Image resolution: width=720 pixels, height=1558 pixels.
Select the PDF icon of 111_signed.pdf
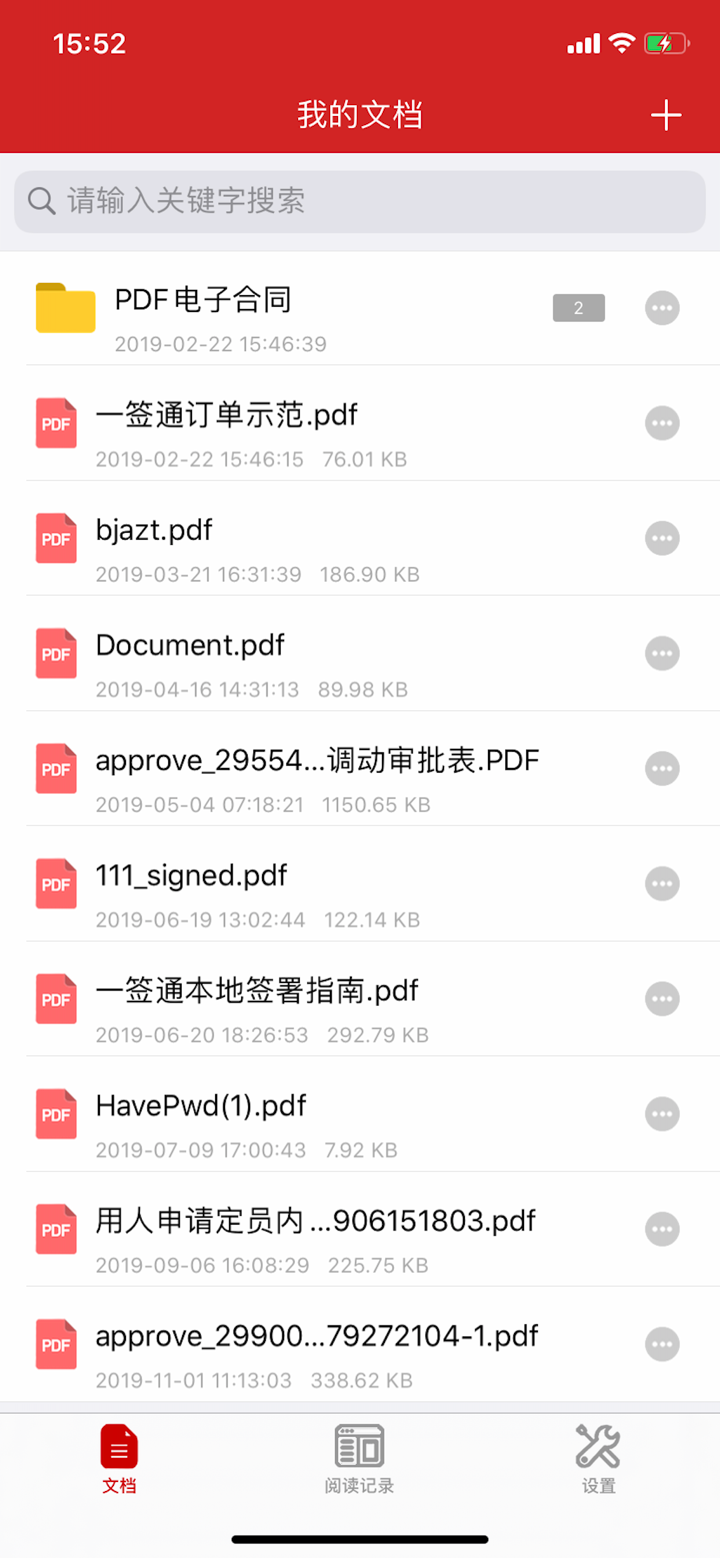pos(55,883)
